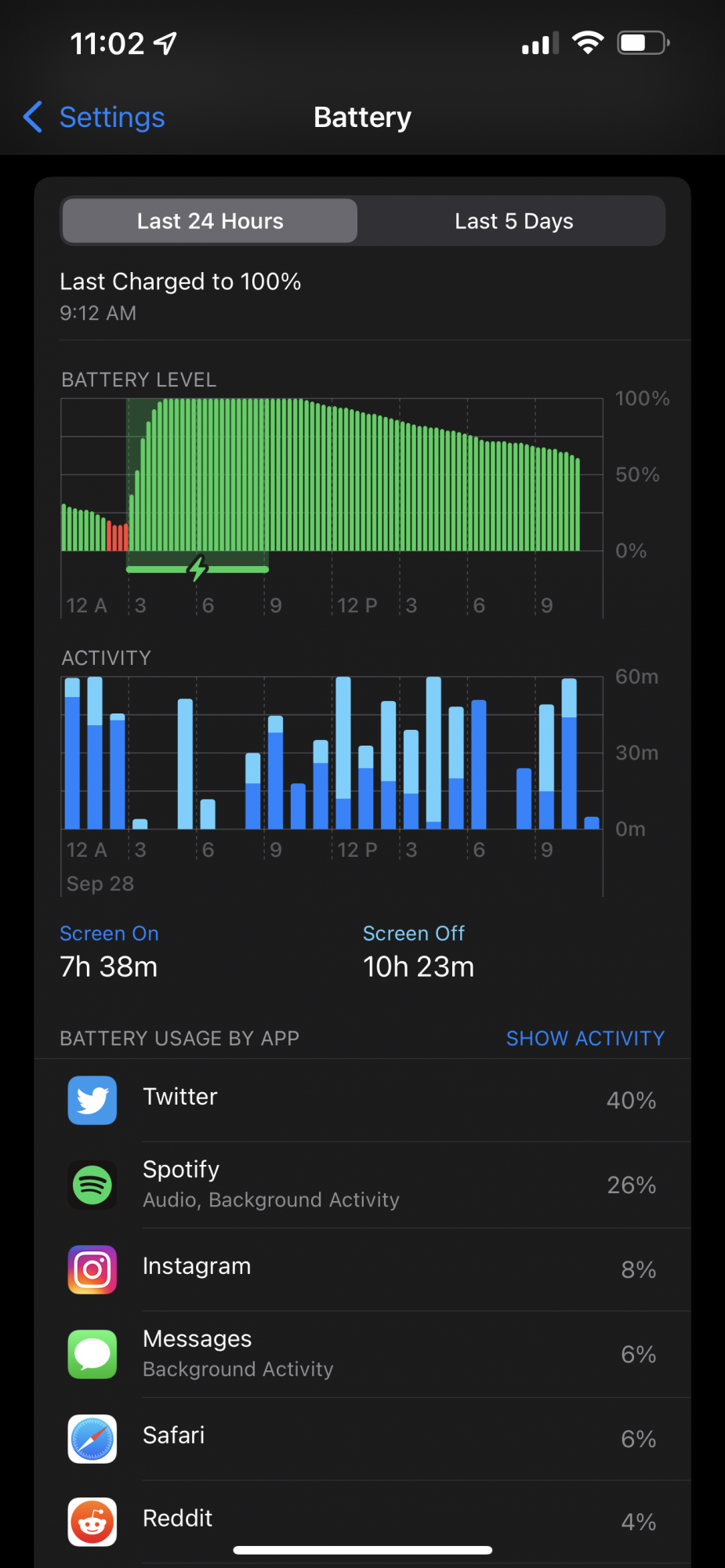Go back to Settings

pos(94,118)
